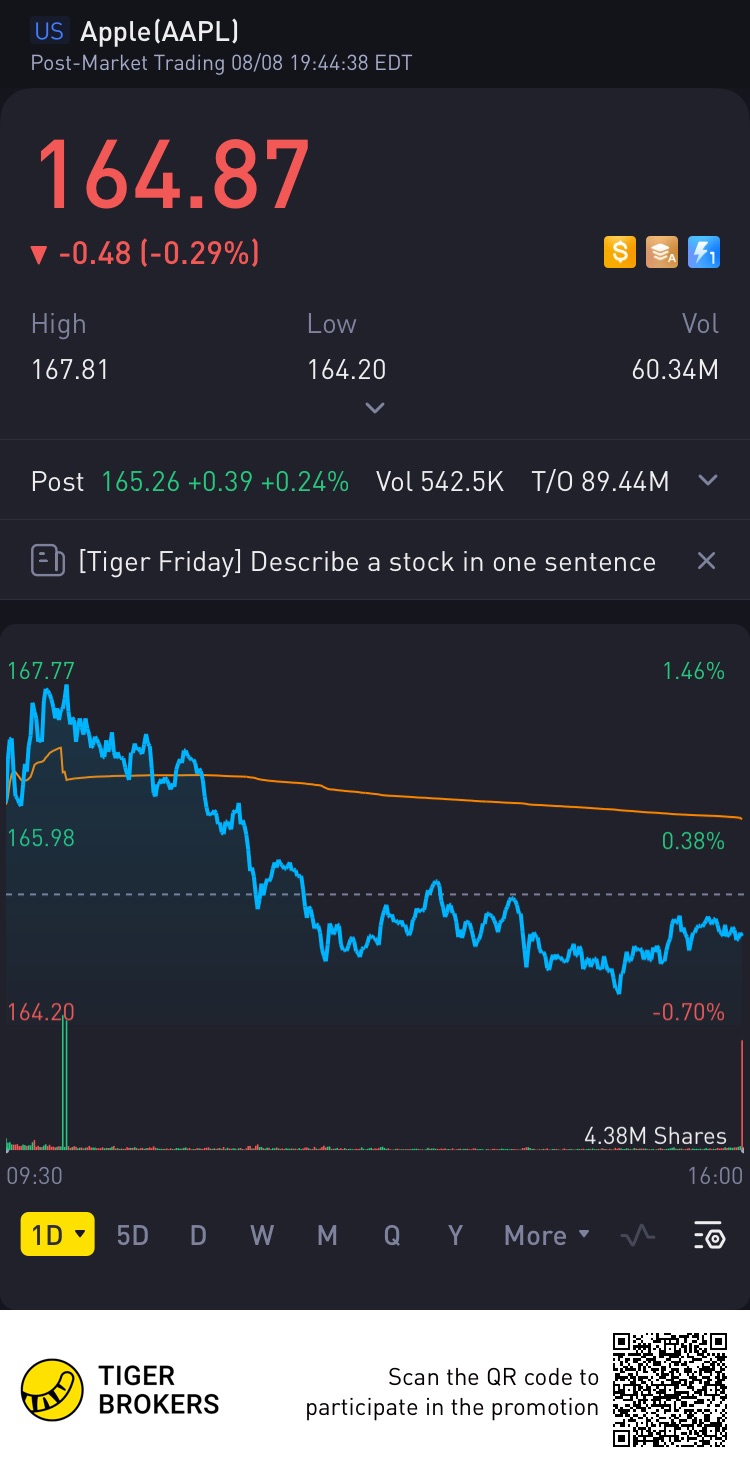Viewport: 750px width, 1470px height.
Task: Tap the stacked layers badge icon
Action: pos(662,252)
